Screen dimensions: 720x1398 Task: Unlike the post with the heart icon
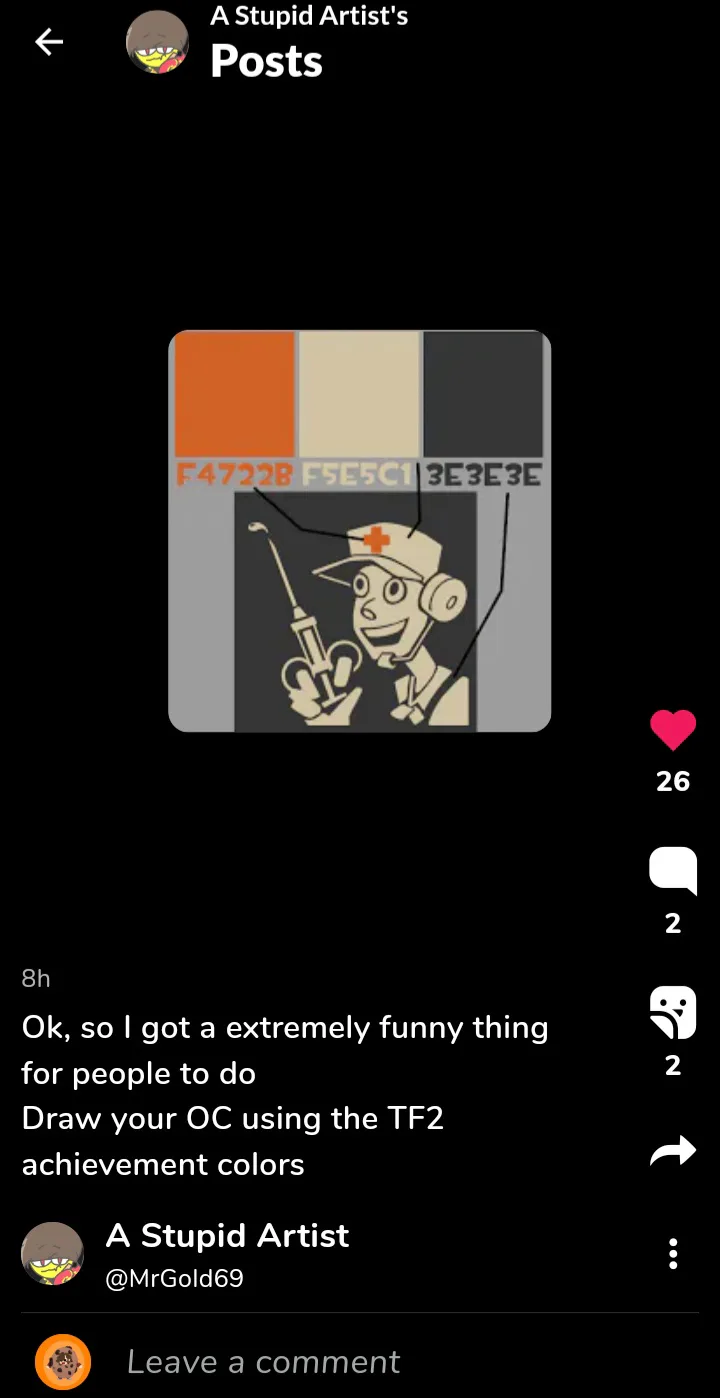coord(673,730)
